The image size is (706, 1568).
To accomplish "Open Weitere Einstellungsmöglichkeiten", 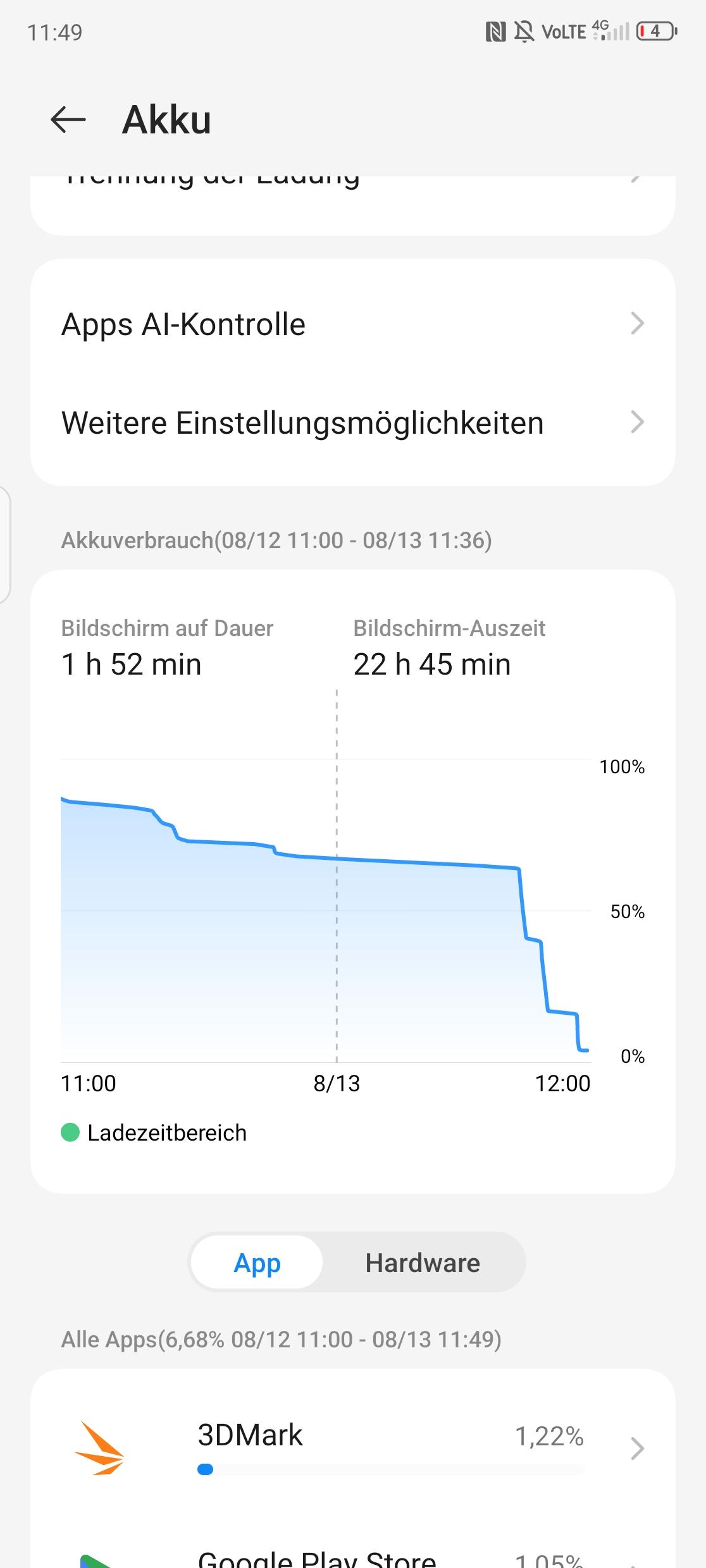I will point(353,422).
